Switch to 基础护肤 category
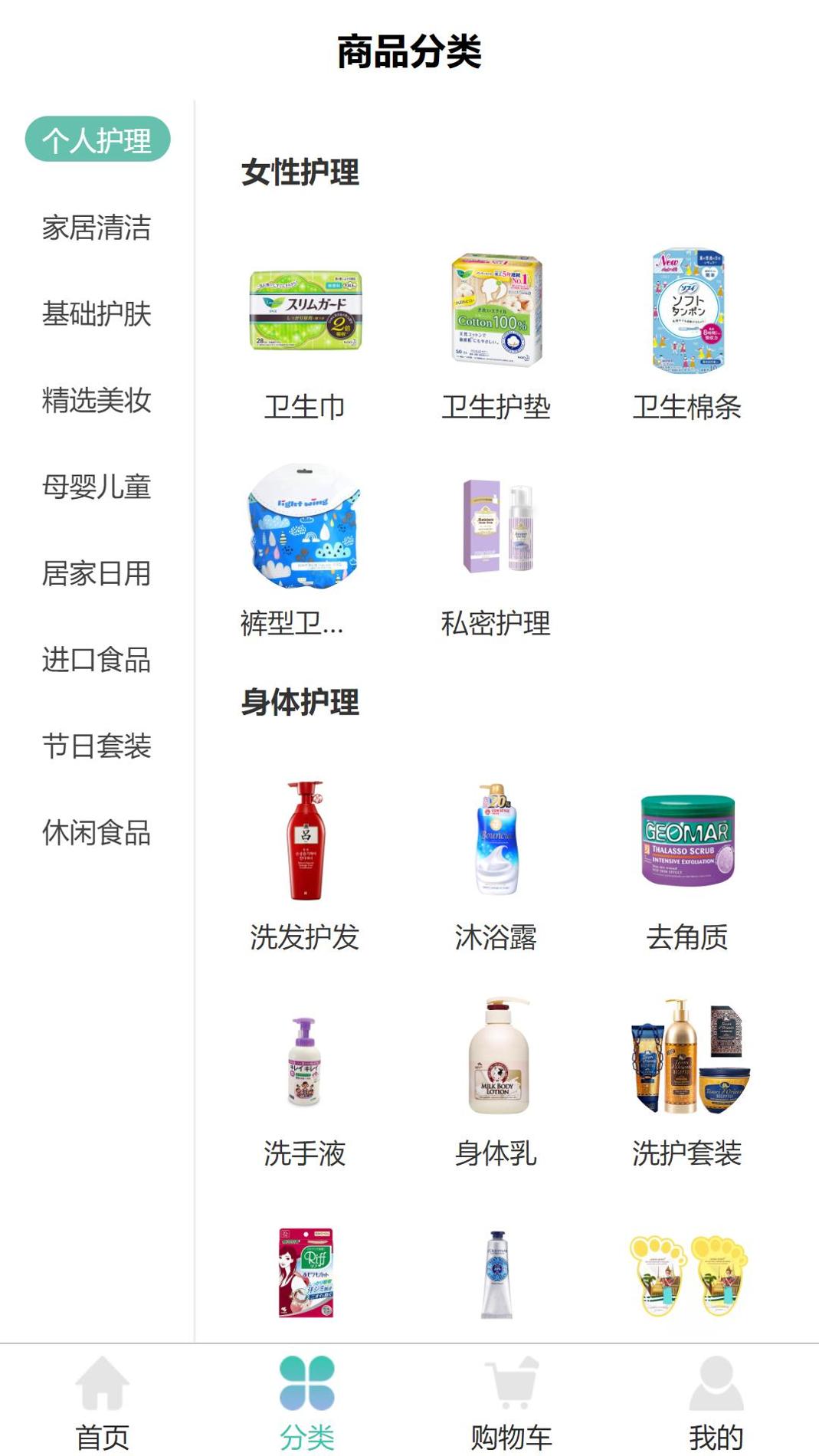Viewport: 819px width, 1456px height. (x=97, y=314)
